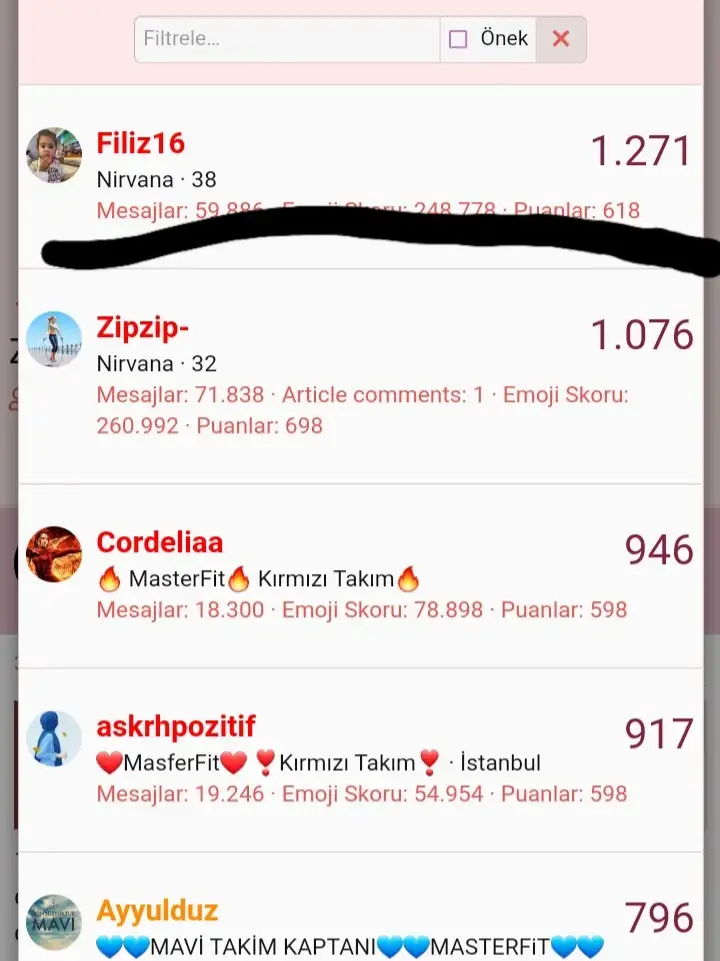The width and height of the screenshot is (720, 961).
Task: View Cordeliaa's profile
Action: point(160,543)
